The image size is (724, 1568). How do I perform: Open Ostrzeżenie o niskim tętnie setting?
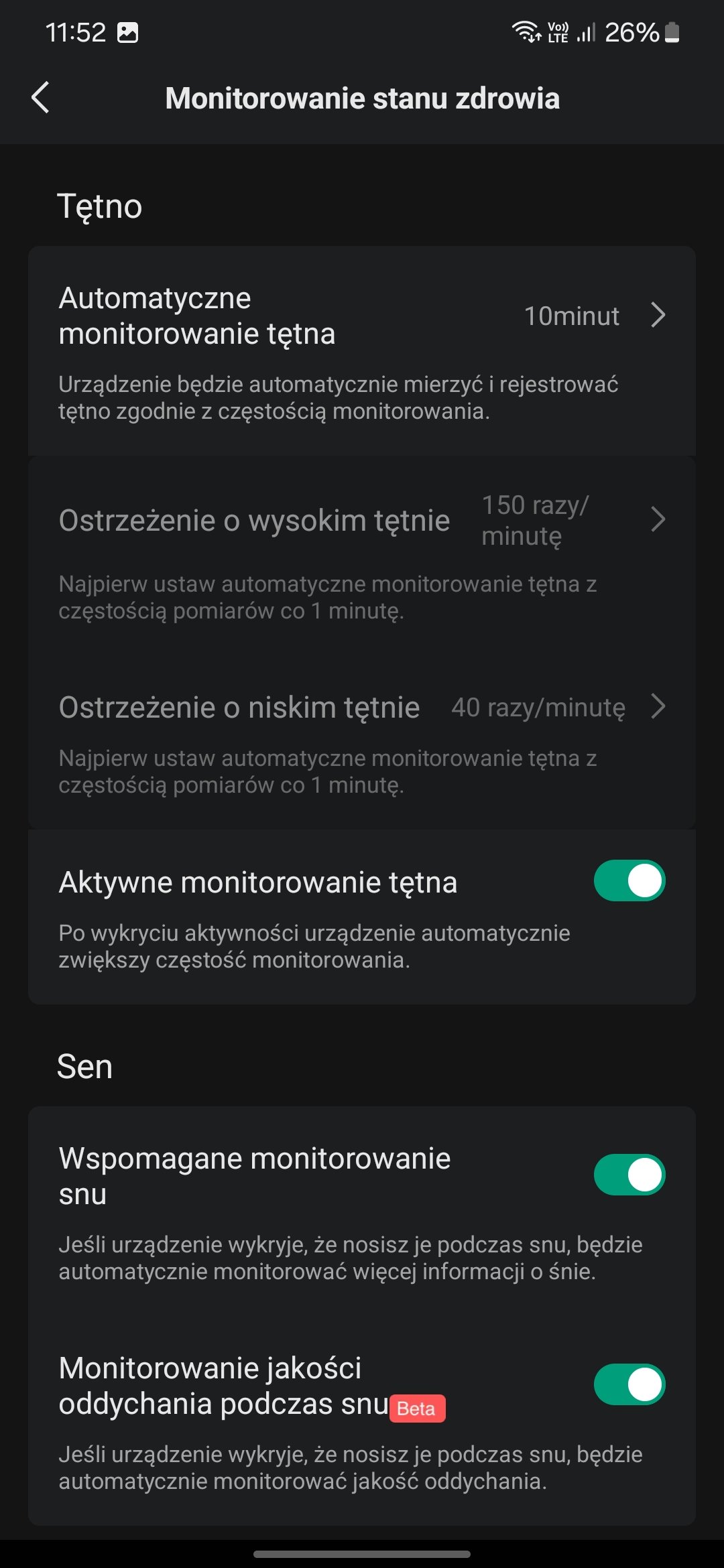362,708
